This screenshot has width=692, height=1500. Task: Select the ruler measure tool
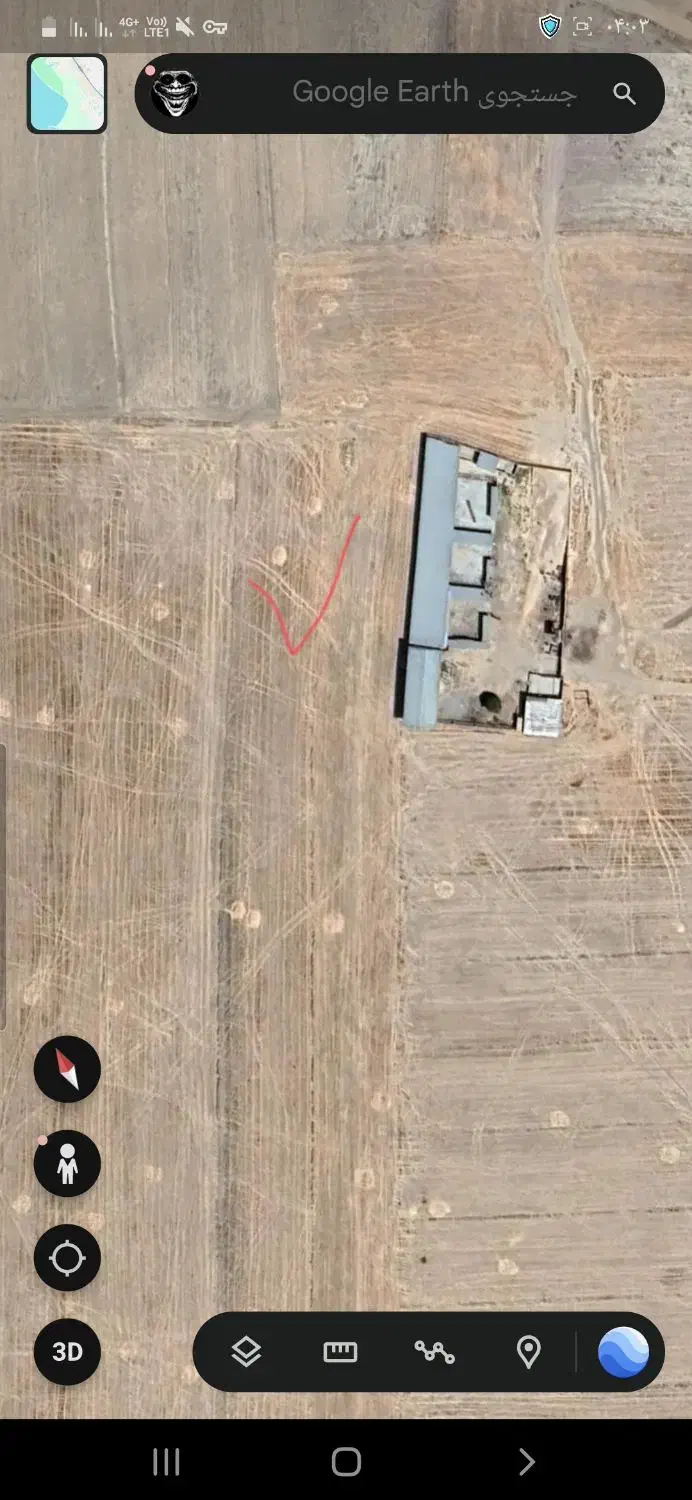tap(340, 1352)
